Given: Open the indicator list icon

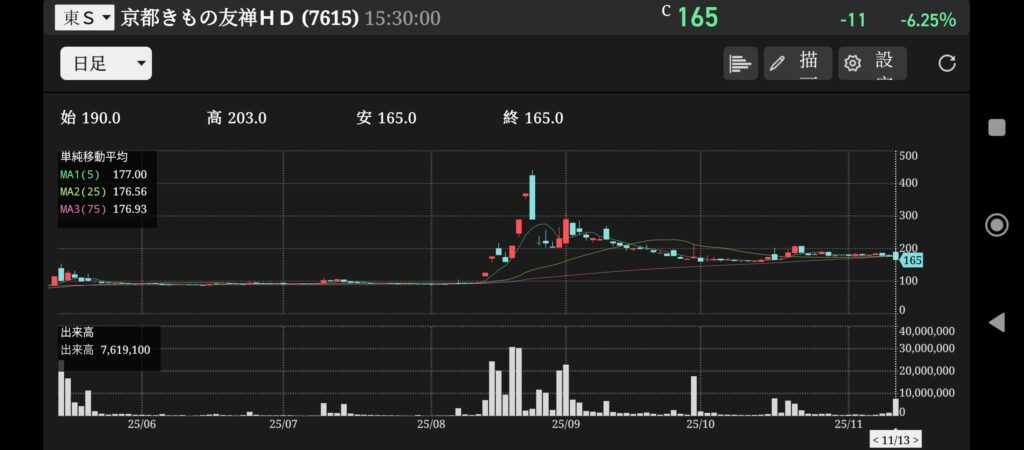Looking at the screenshot, I should point(740,64).
